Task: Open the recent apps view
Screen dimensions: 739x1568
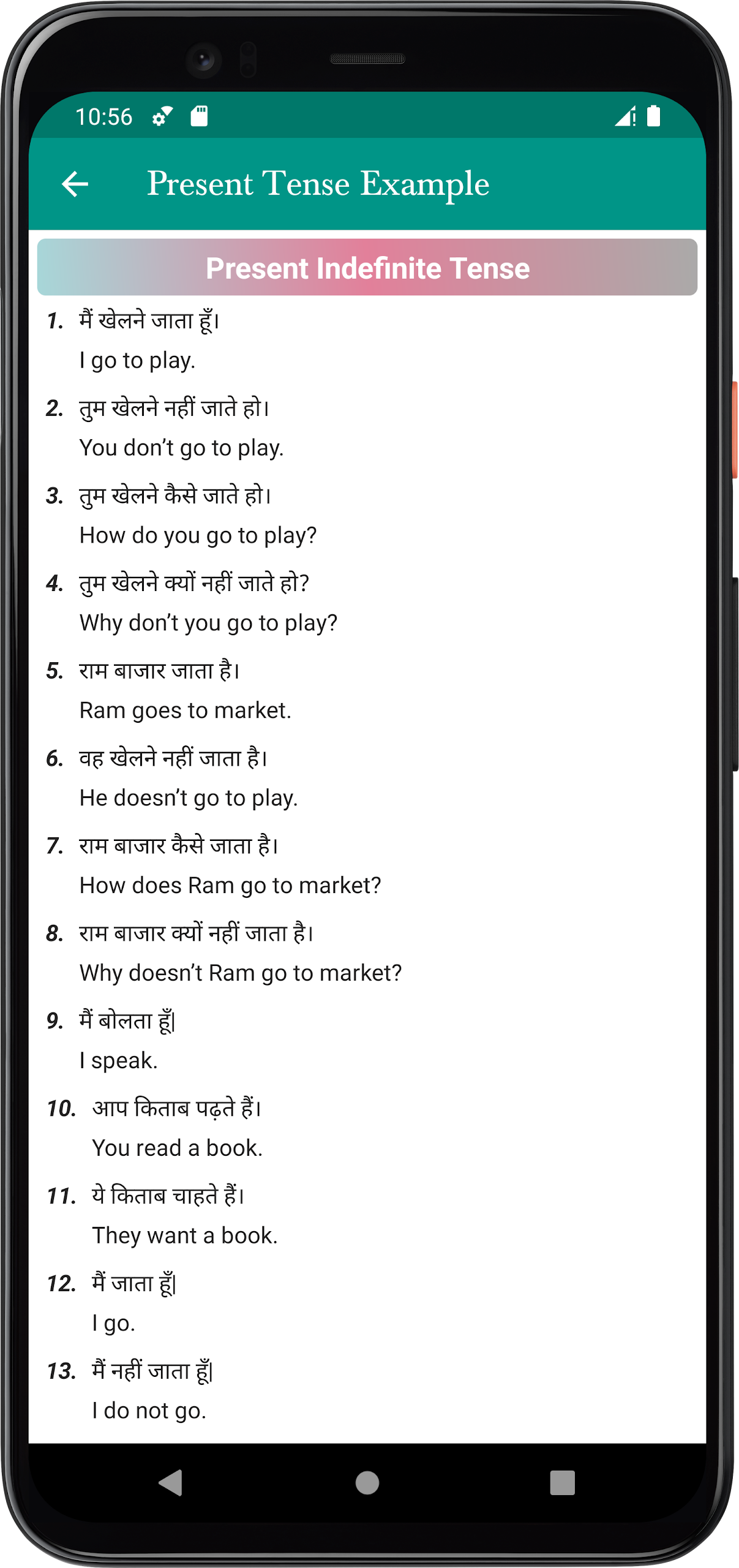Action: point(562,1483)
